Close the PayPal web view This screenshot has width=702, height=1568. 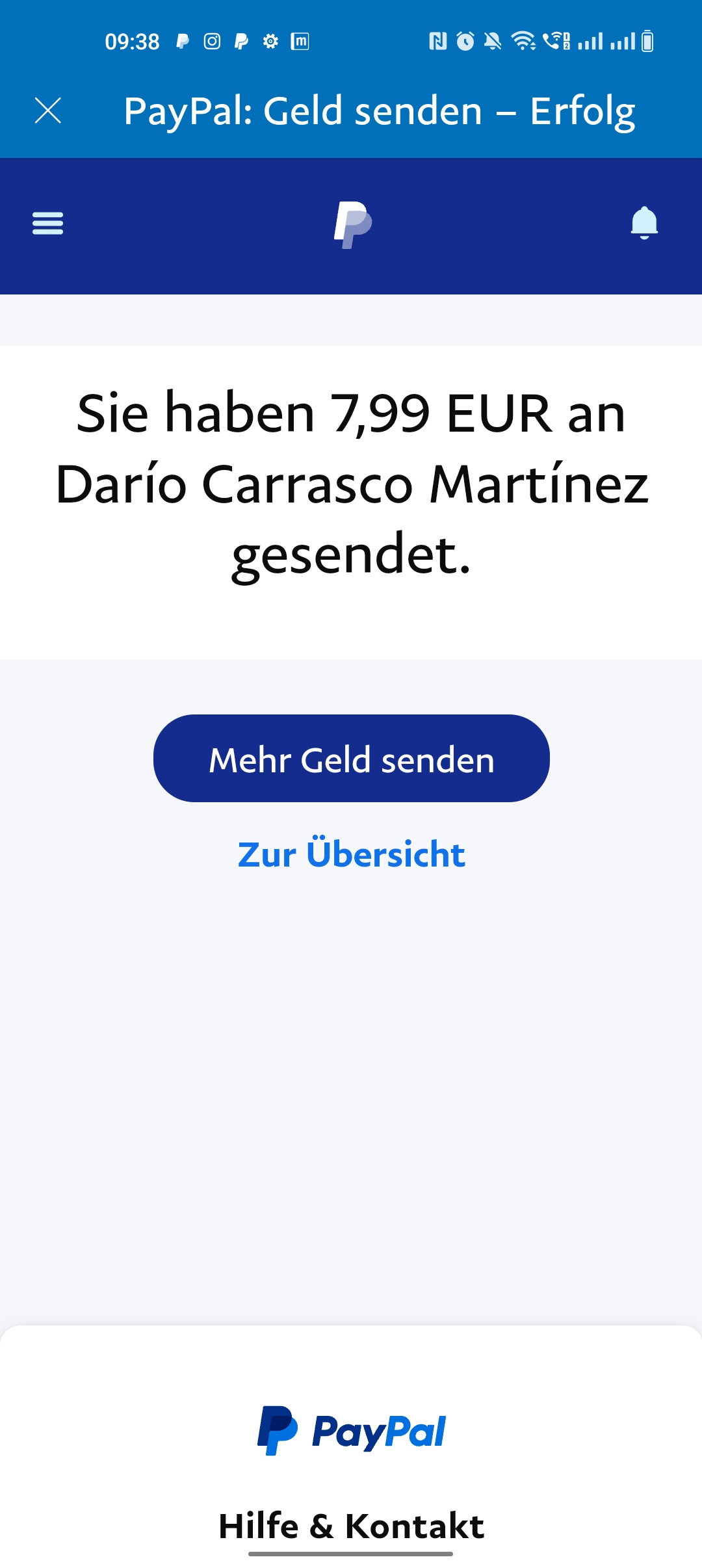click(48, 111)
